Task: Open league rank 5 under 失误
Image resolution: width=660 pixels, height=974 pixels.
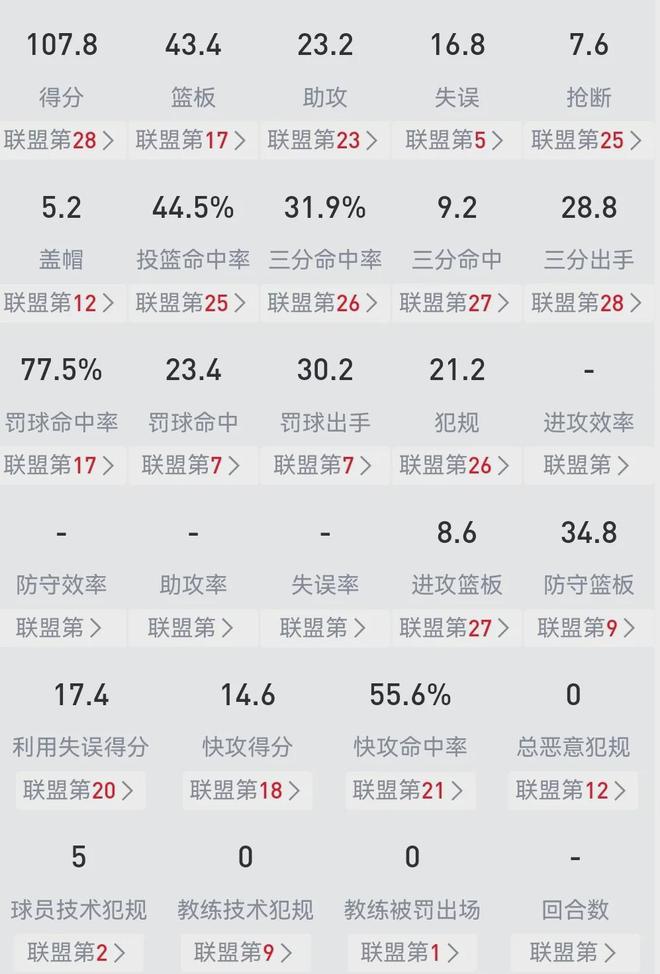Action: [x=456, y=140]
